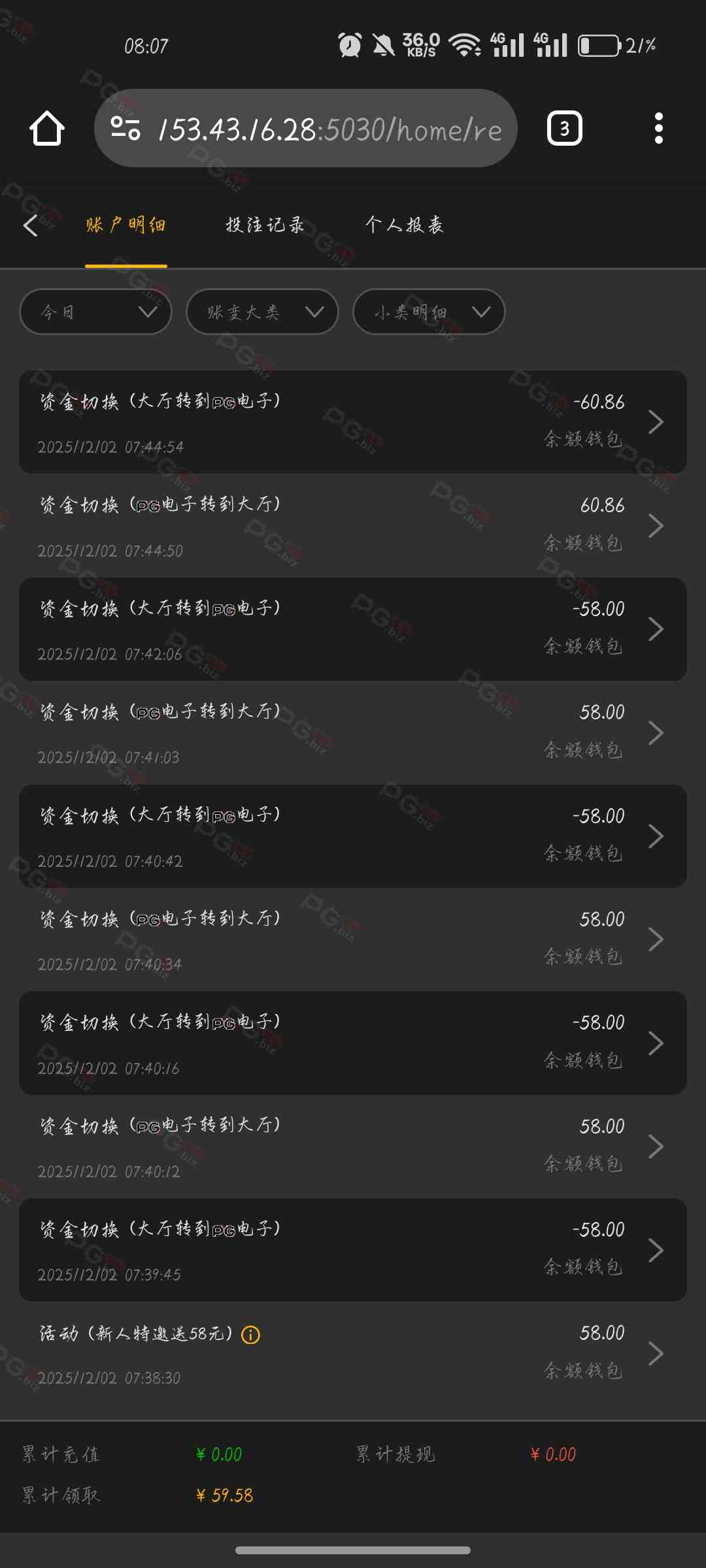Tap the info icon beside 新人特邀送58元

[251, 1335]
